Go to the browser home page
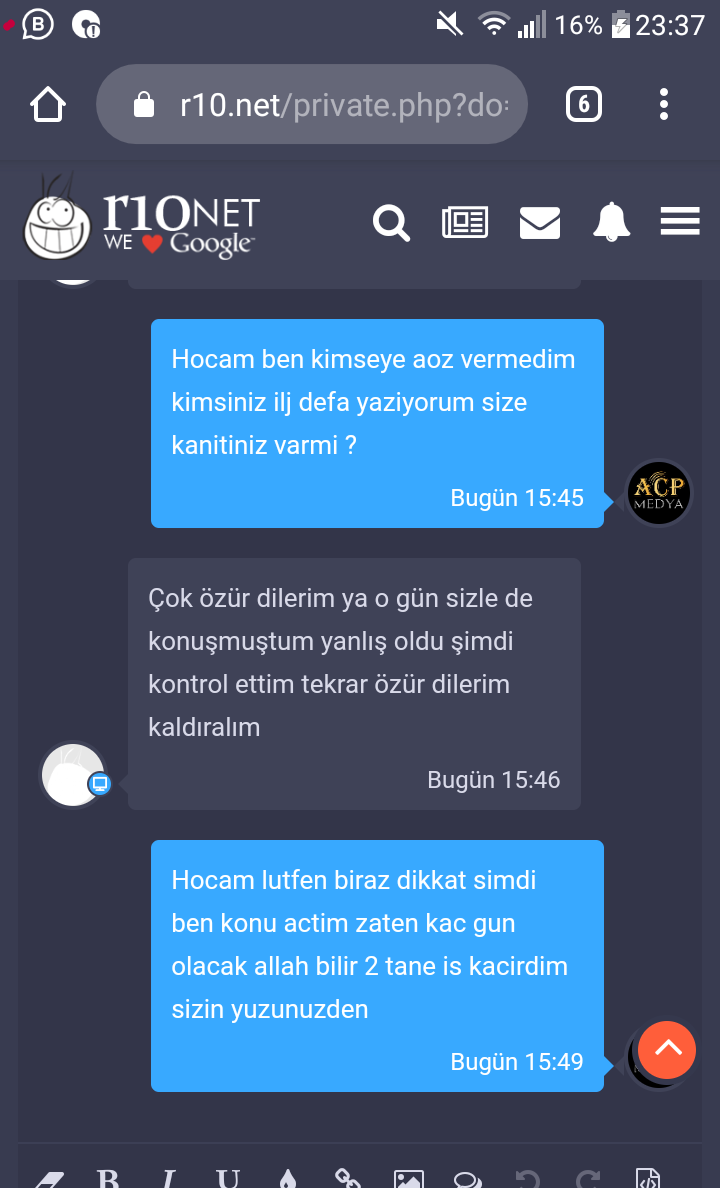 (x=48, y=105)
